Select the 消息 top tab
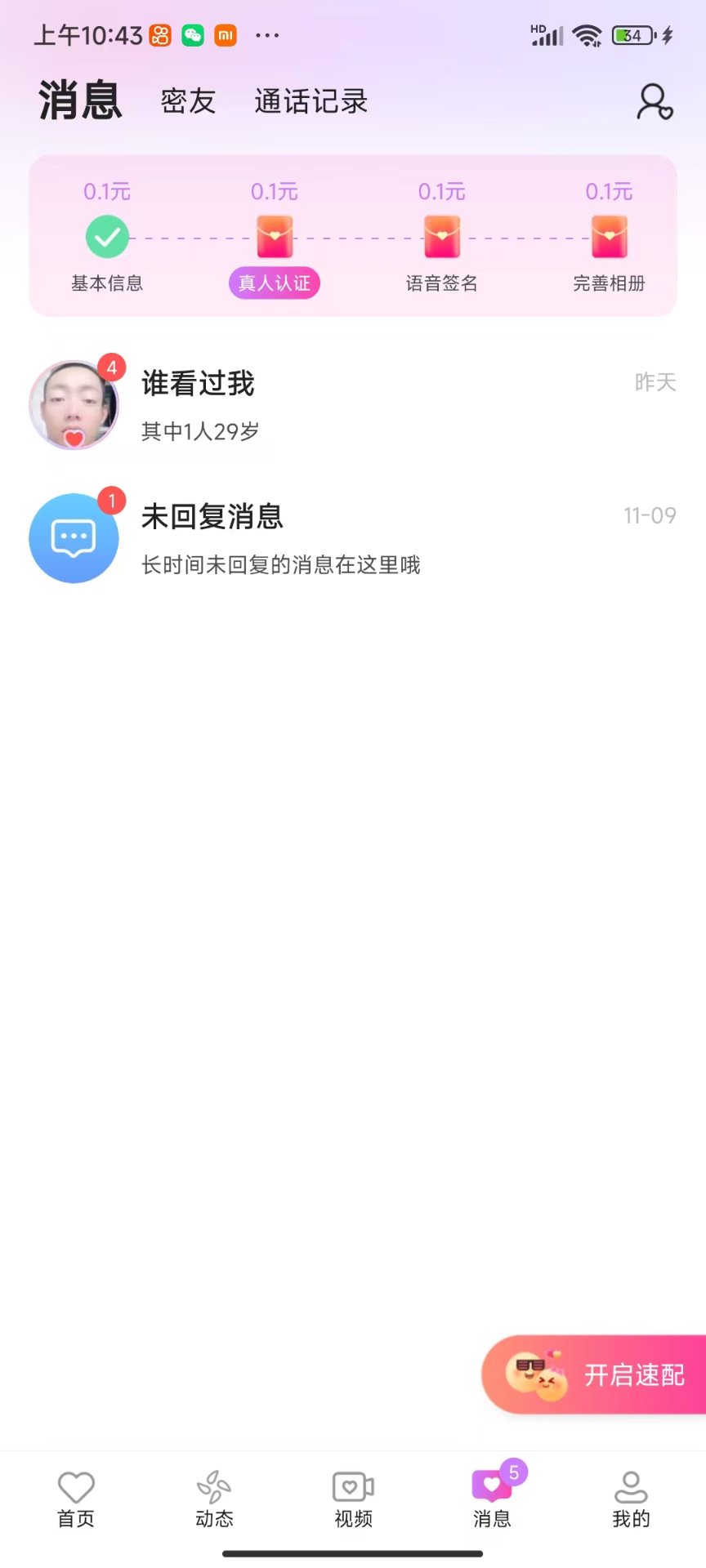 click(x=80, y=101)
